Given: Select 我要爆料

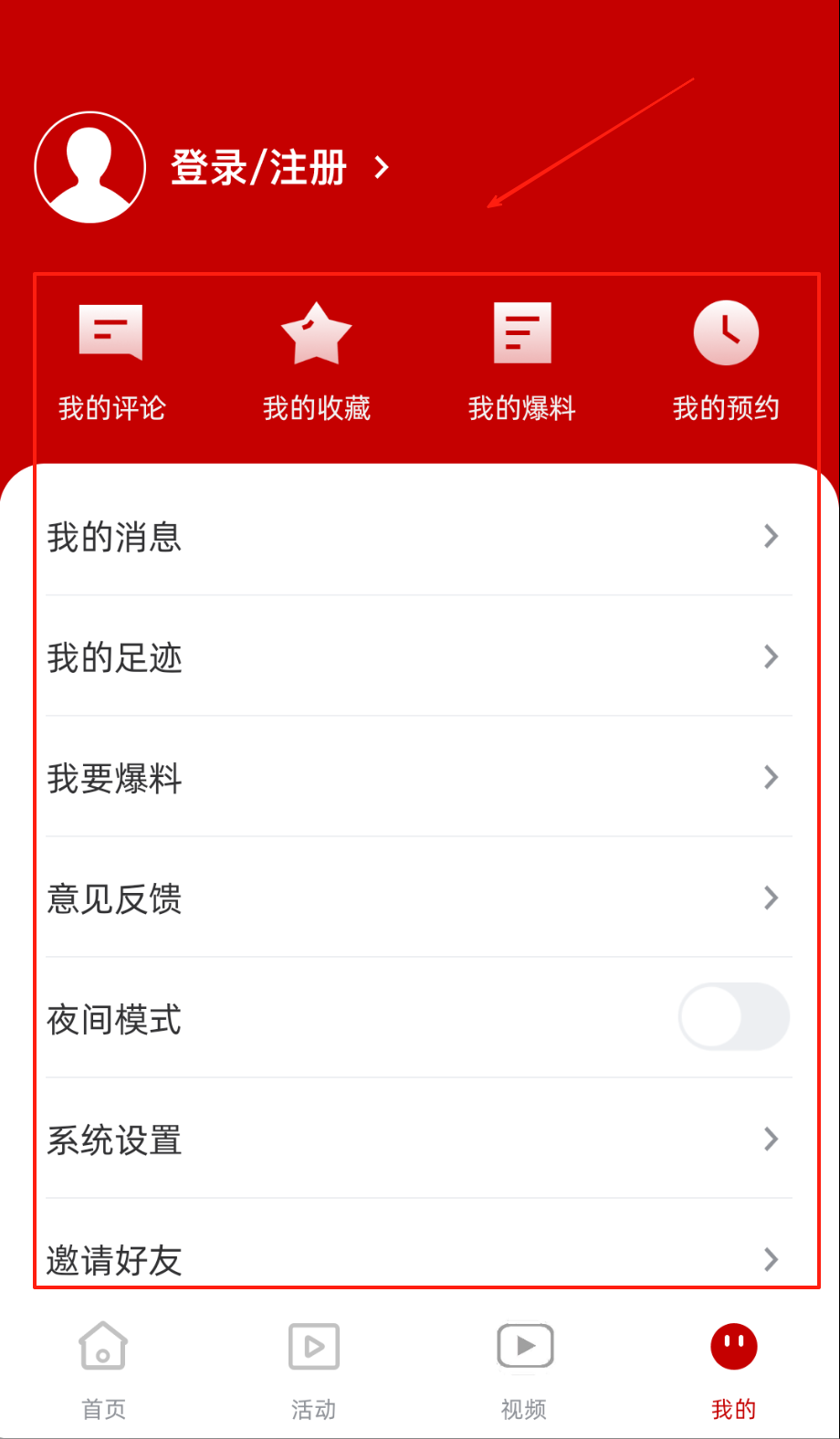Looking at the screenshot, I should pyautogui.click(x=418, y=777).
